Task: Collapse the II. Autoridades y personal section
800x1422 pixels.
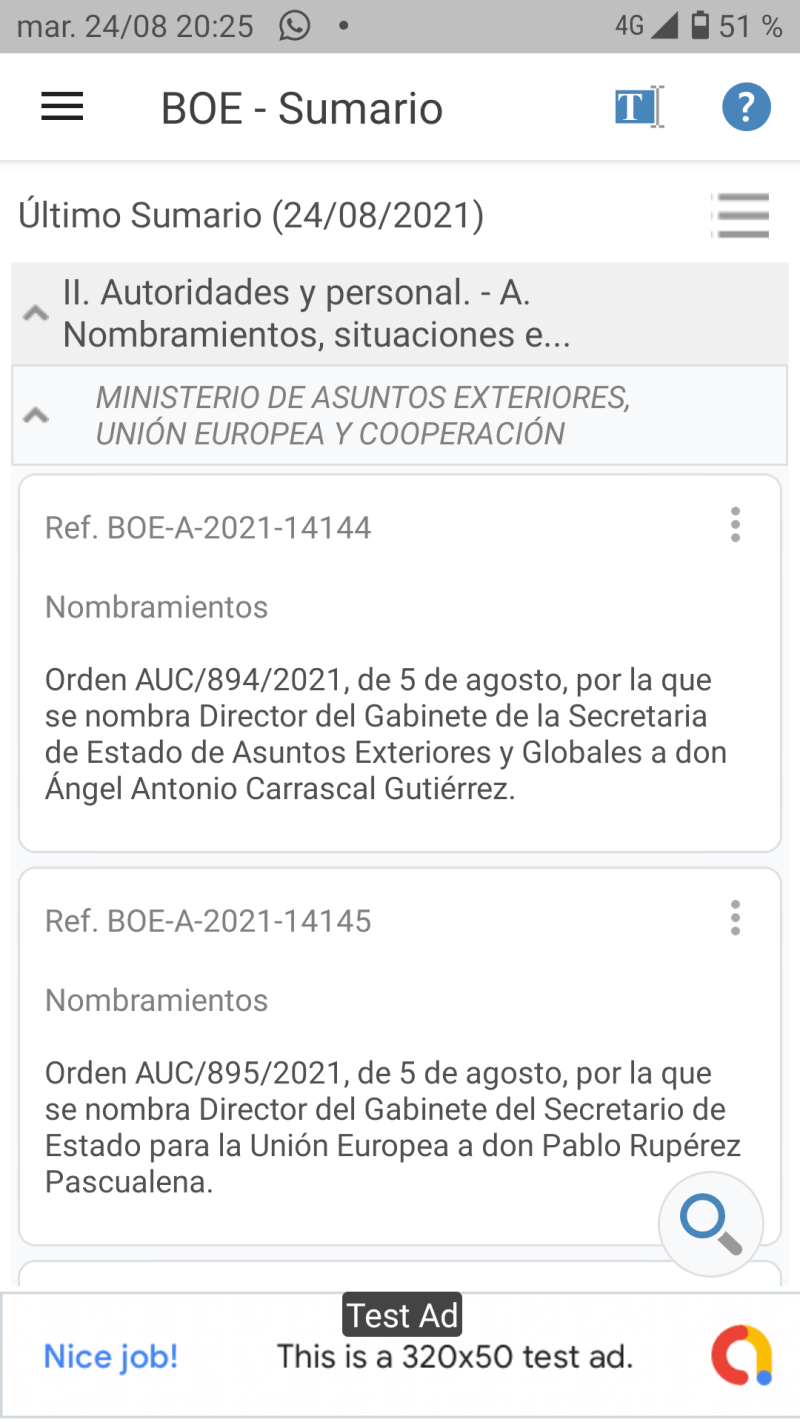Action: tap(36, 314)
